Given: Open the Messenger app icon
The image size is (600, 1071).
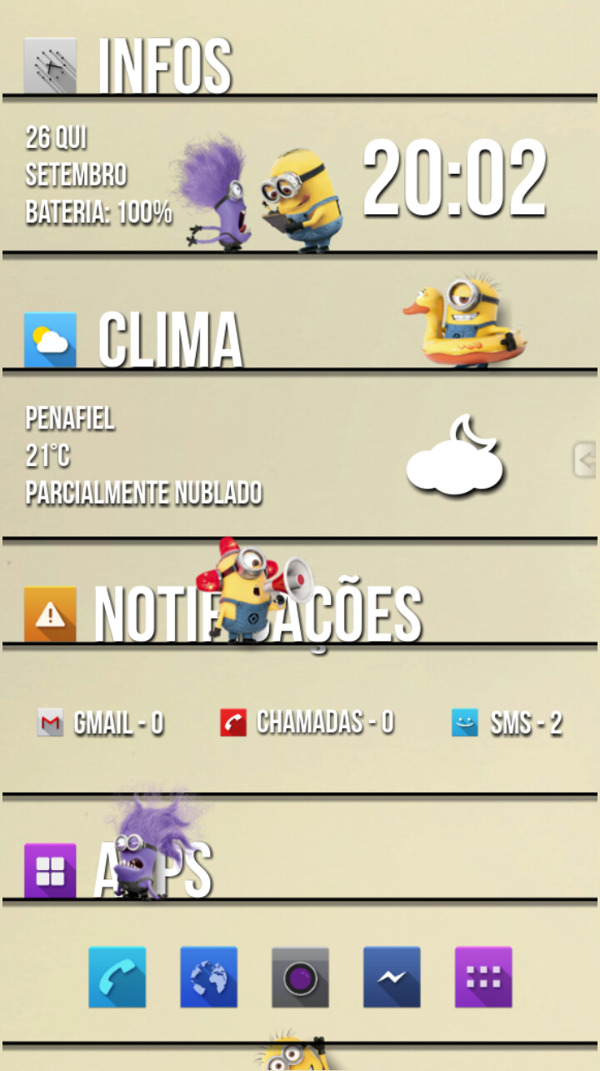Looking at the screenshot, I should (392, 977).
